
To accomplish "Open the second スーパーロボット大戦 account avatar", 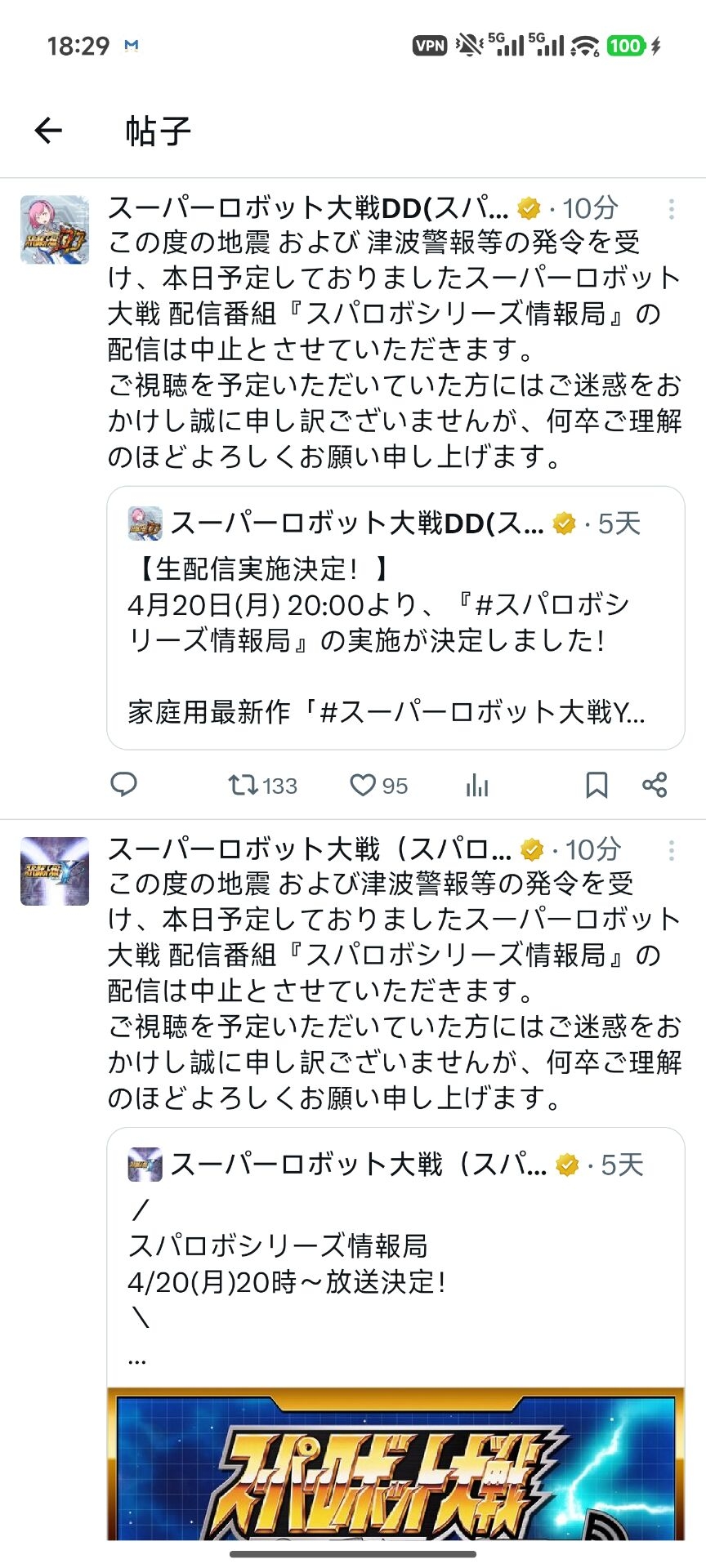I will click(55, 871).
